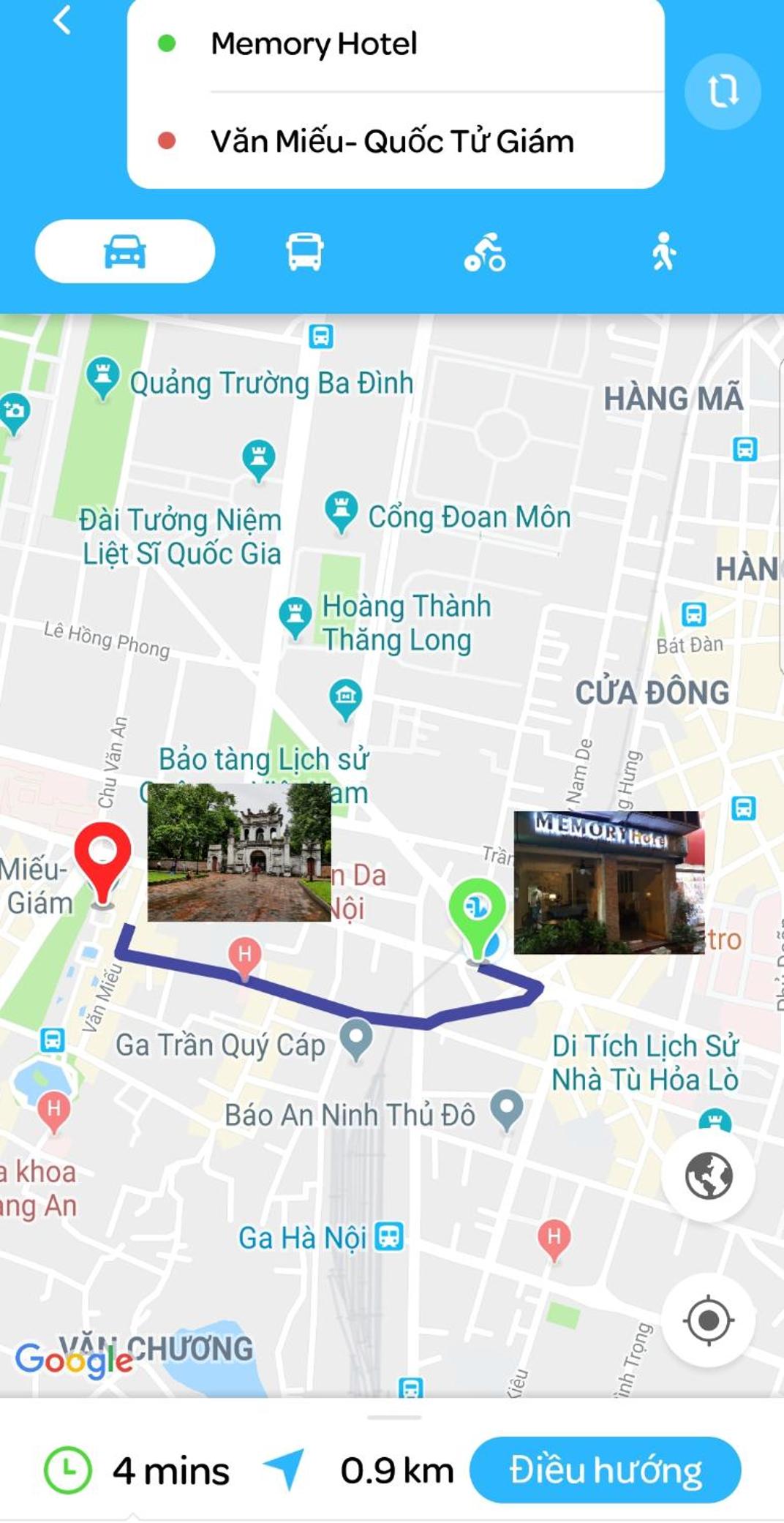Center map on my current location
784x1523 pixels.
click(x=708, y=1320)
